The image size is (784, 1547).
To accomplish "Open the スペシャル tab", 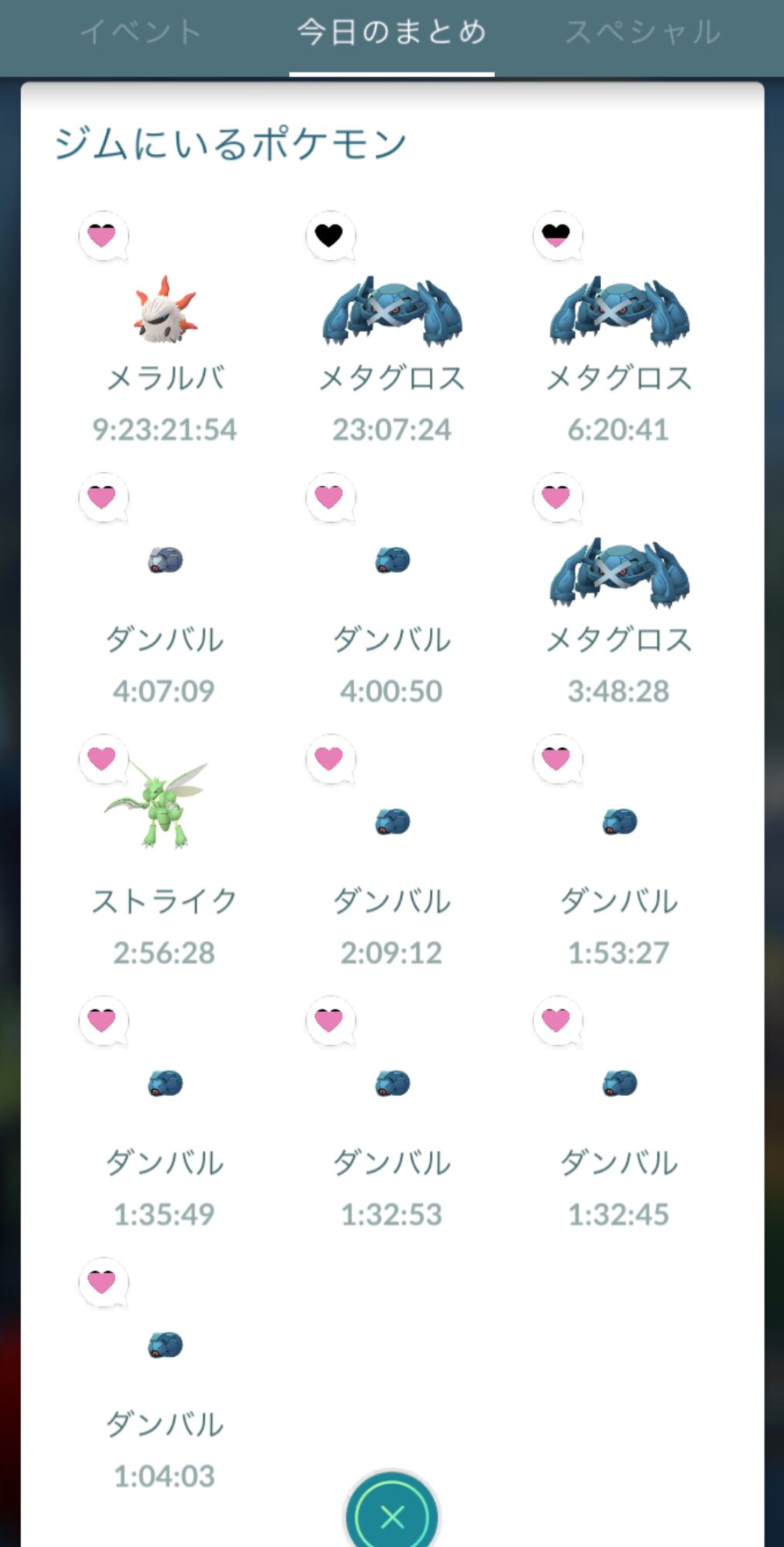I will point(643,32).
